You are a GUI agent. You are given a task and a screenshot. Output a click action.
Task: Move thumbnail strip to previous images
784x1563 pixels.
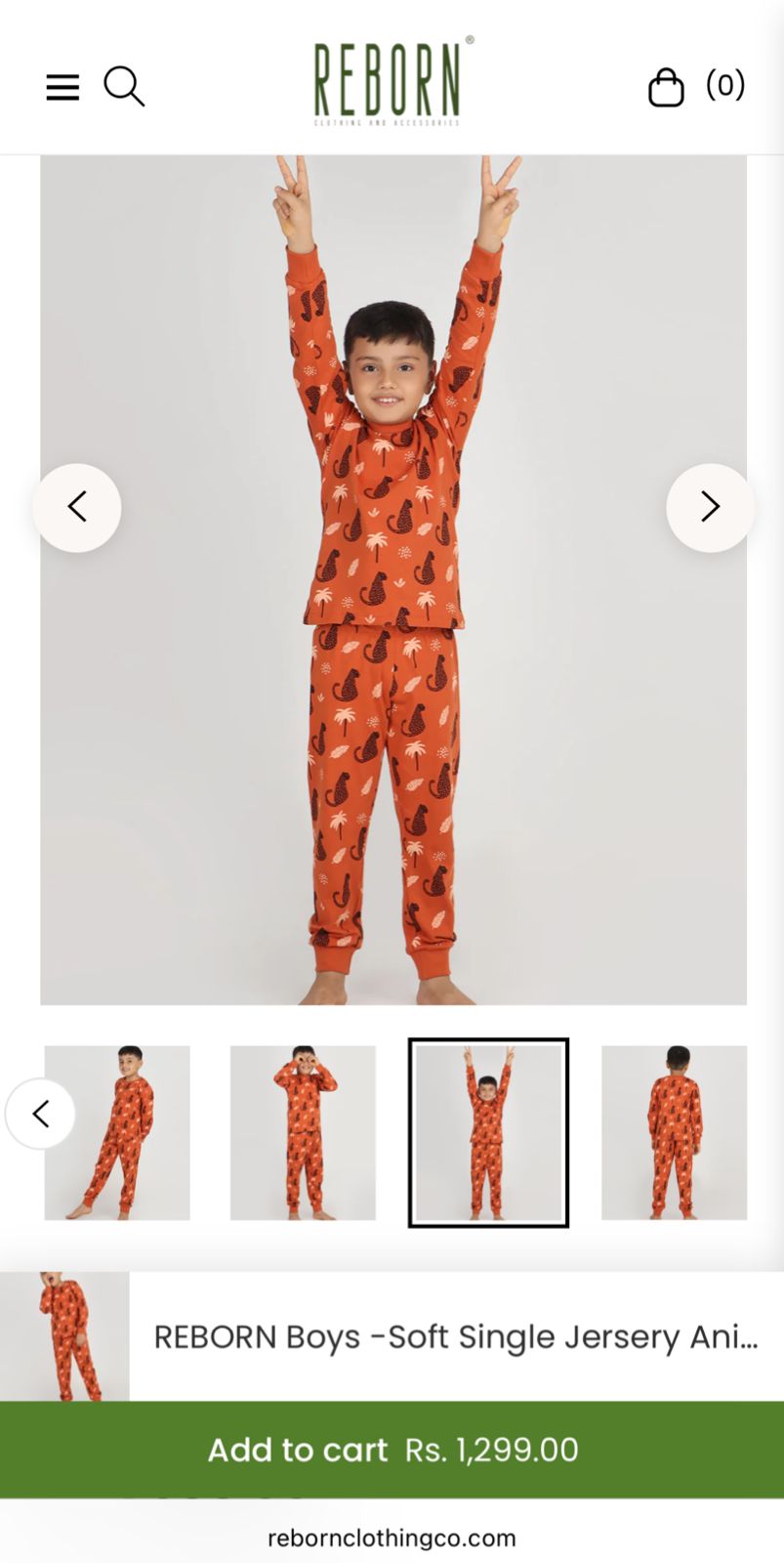pyautogui.click(x=40, y=1114)
